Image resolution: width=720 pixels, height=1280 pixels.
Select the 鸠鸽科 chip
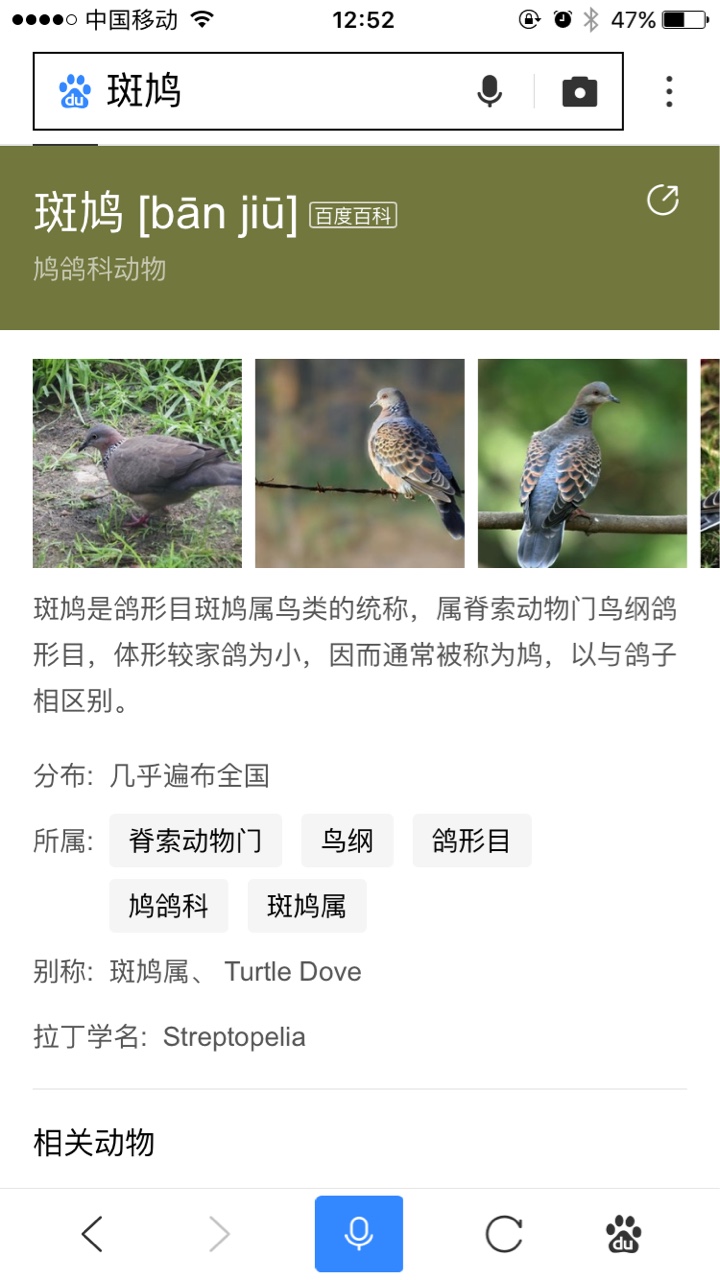[x=168, y=906]
